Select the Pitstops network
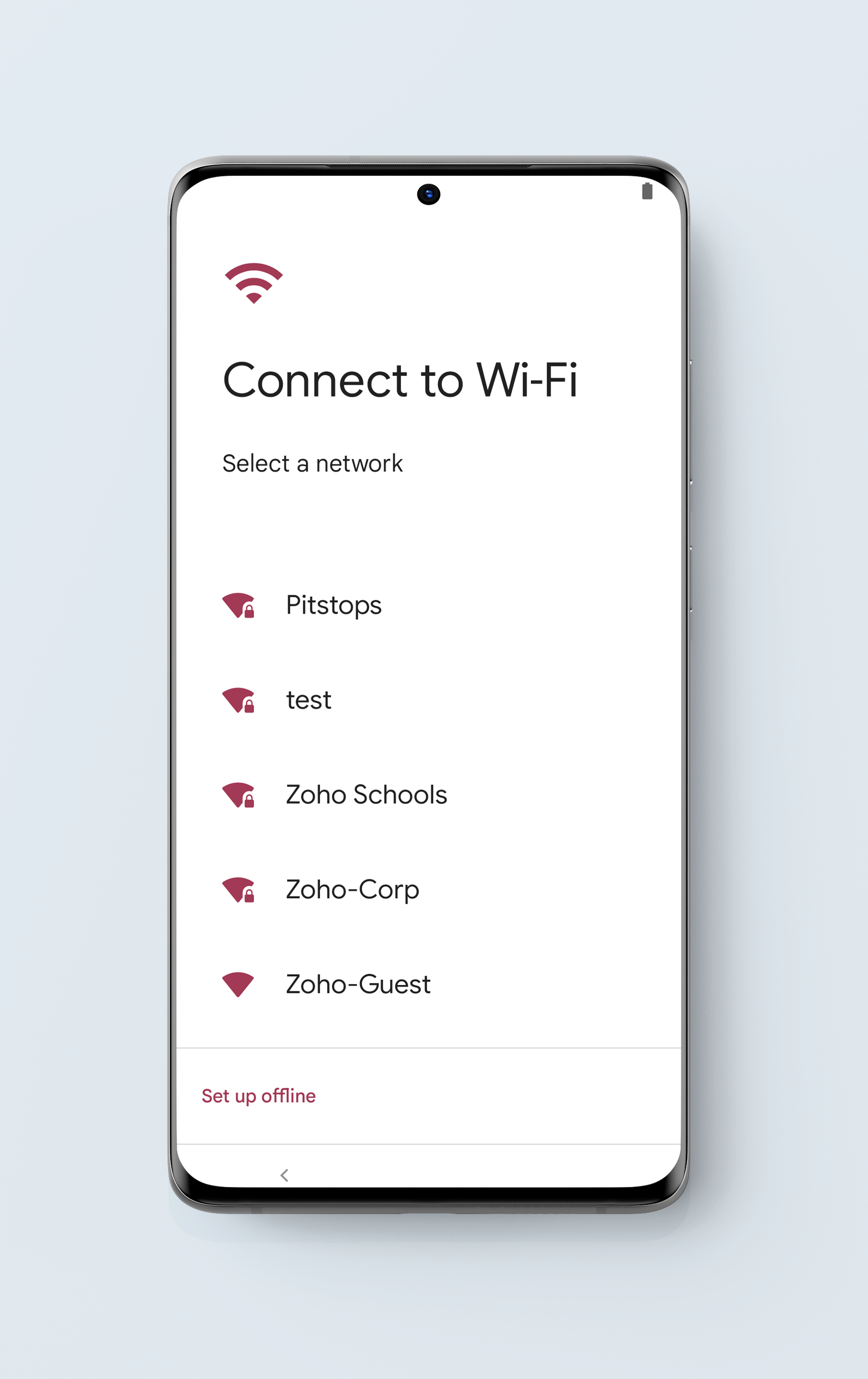The image size is (868, 1379). click(x=333, y=605)
